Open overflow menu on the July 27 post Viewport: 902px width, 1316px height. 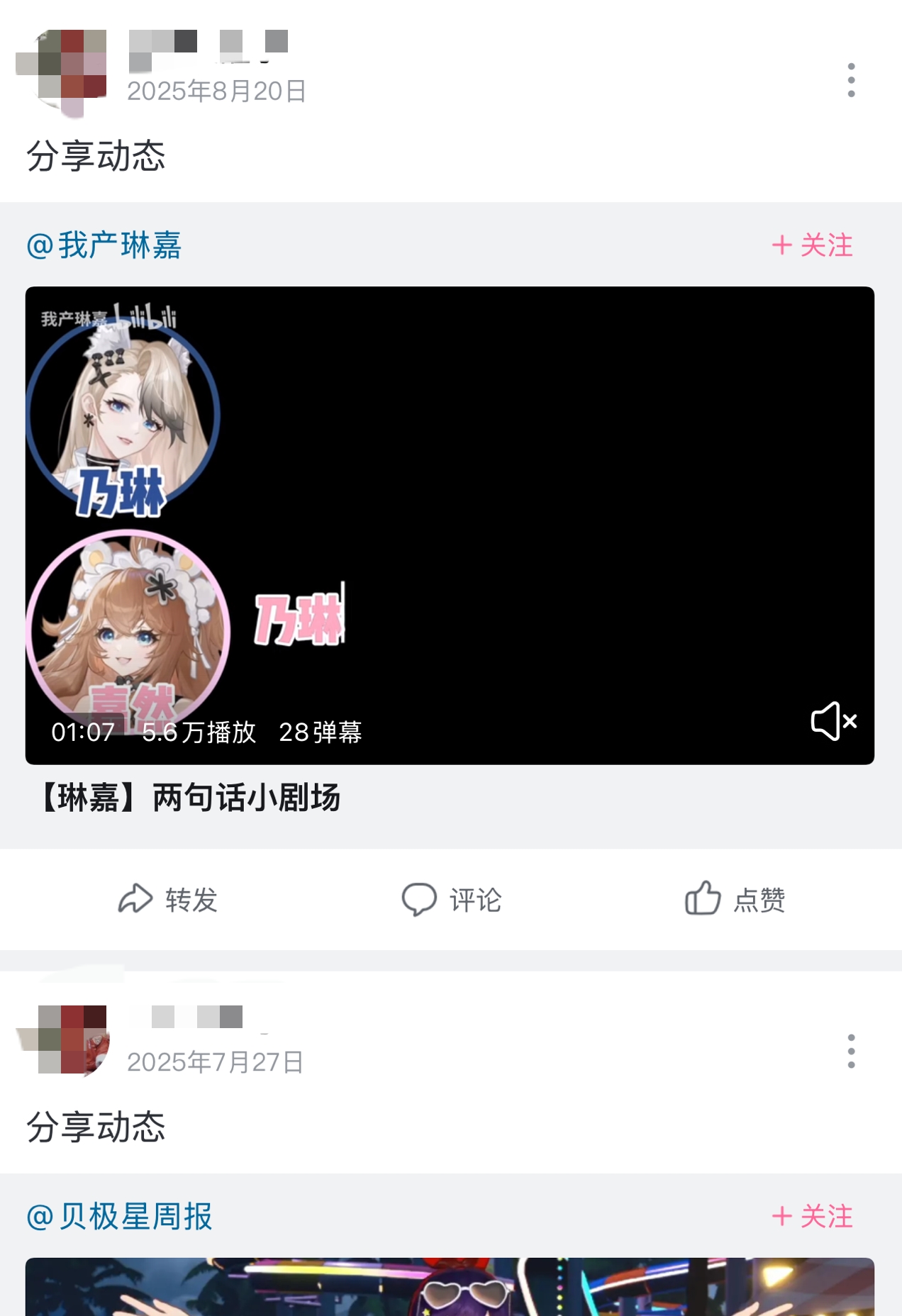click(x=851, y=1052)
